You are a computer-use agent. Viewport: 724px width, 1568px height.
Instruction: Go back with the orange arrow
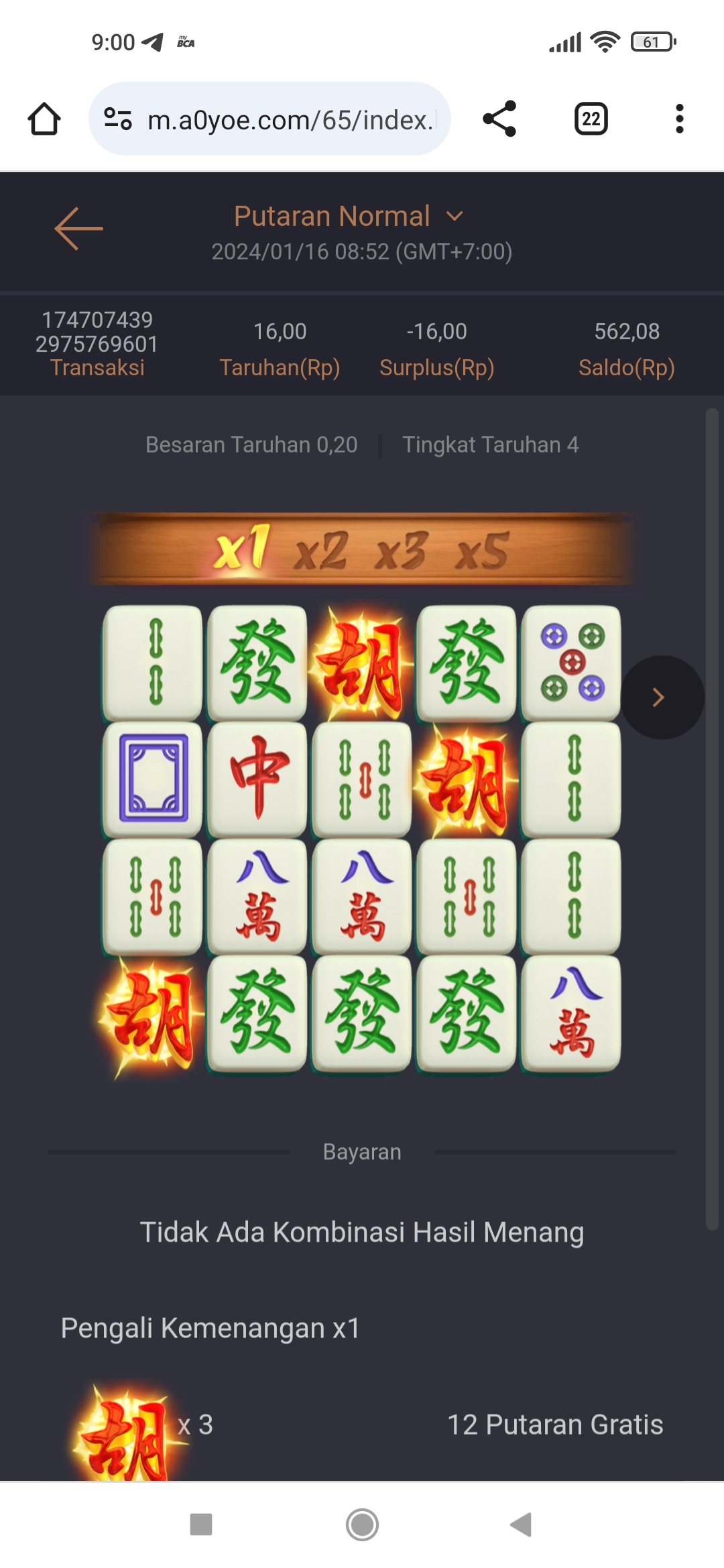78,228
